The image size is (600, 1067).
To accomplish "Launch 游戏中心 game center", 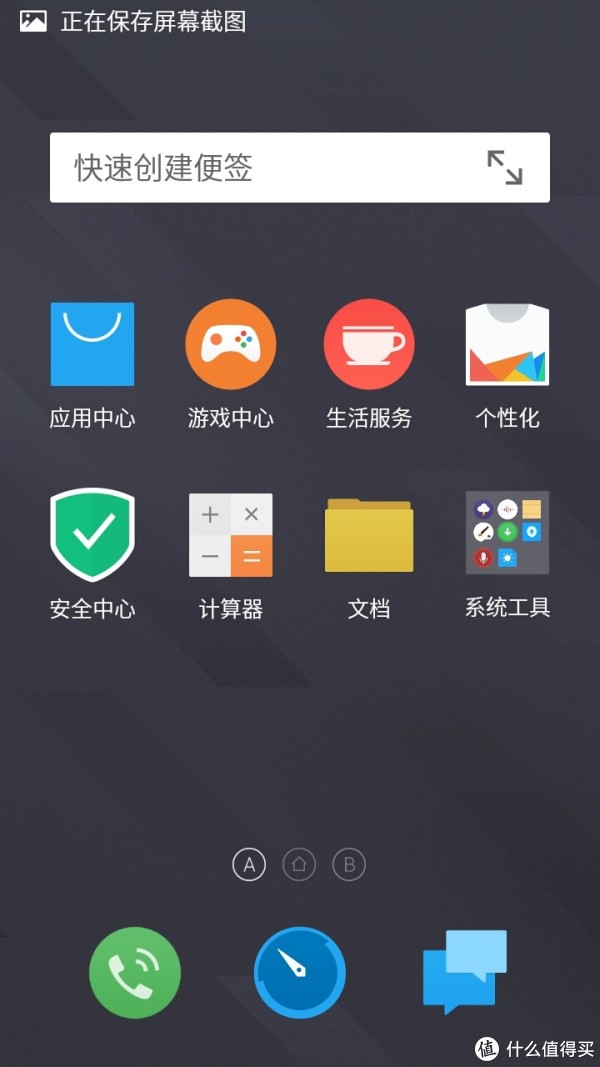I will (231, 345).
